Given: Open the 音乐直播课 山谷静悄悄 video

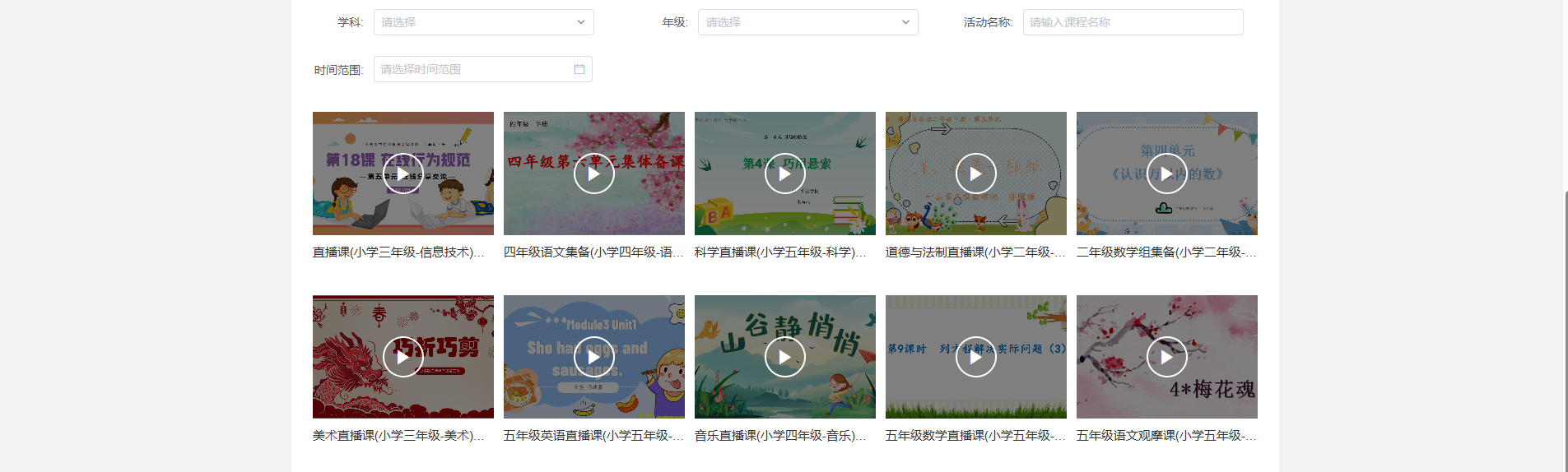Looking at the screenshot, I should click(785, 358).
